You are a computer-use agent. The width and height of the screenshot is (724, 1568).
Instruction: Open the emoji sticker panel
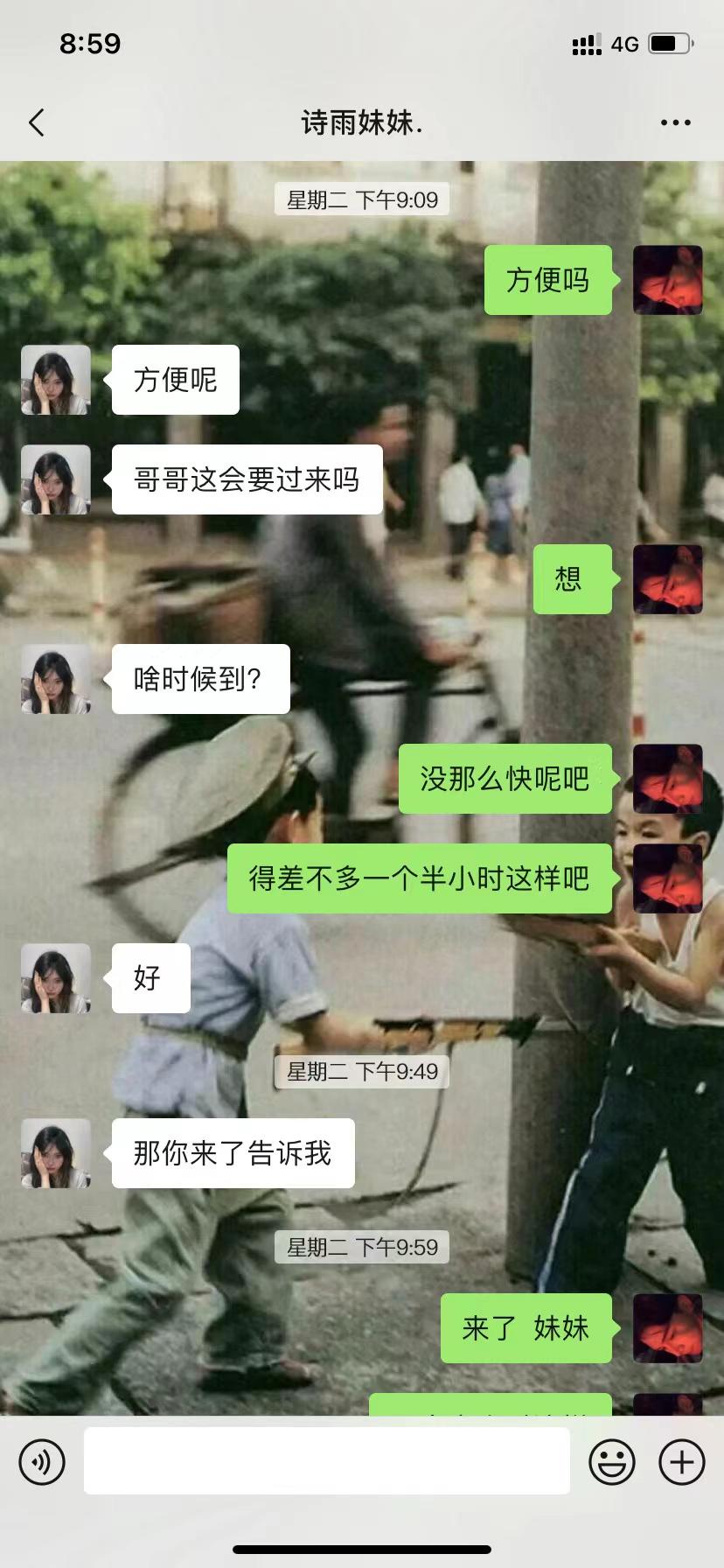612,1461
